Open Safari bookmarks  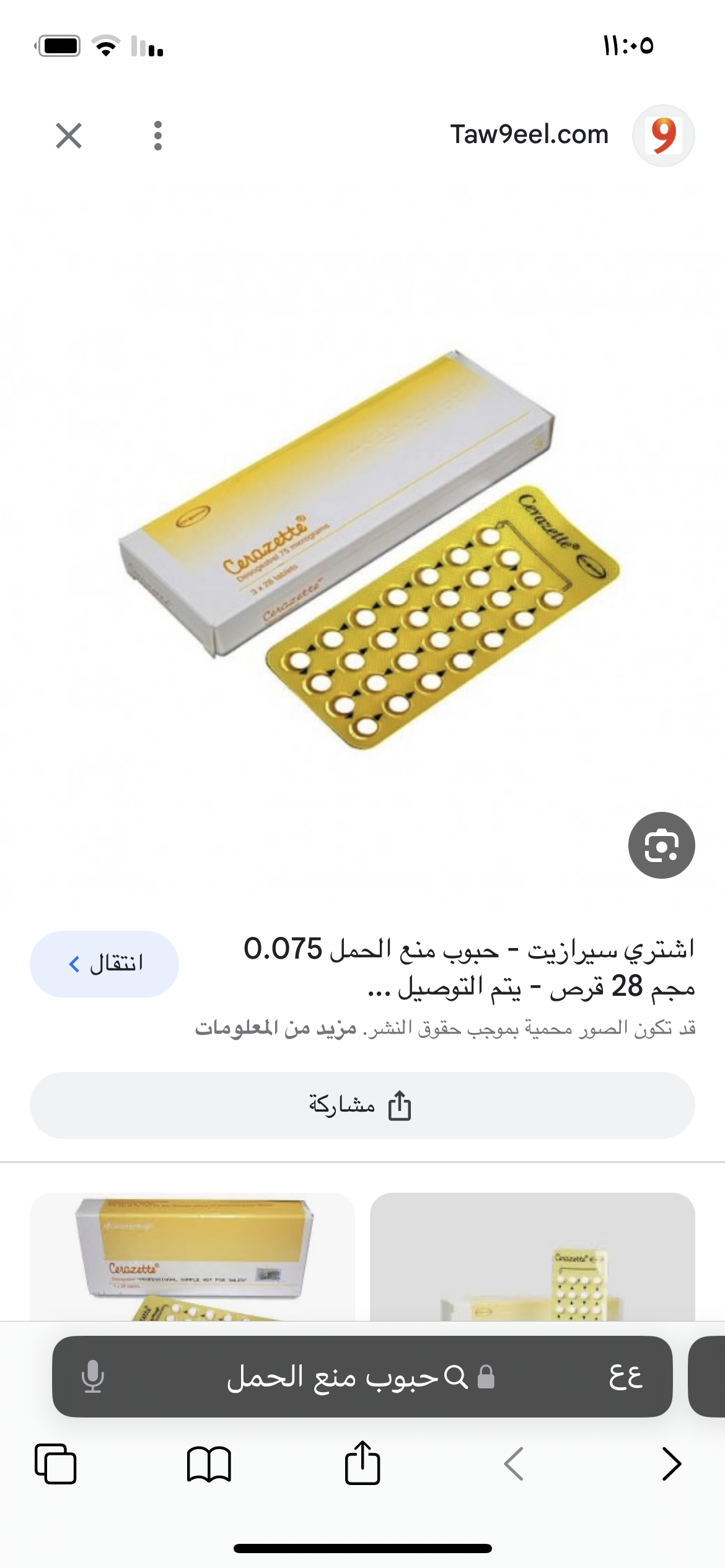209,1464
